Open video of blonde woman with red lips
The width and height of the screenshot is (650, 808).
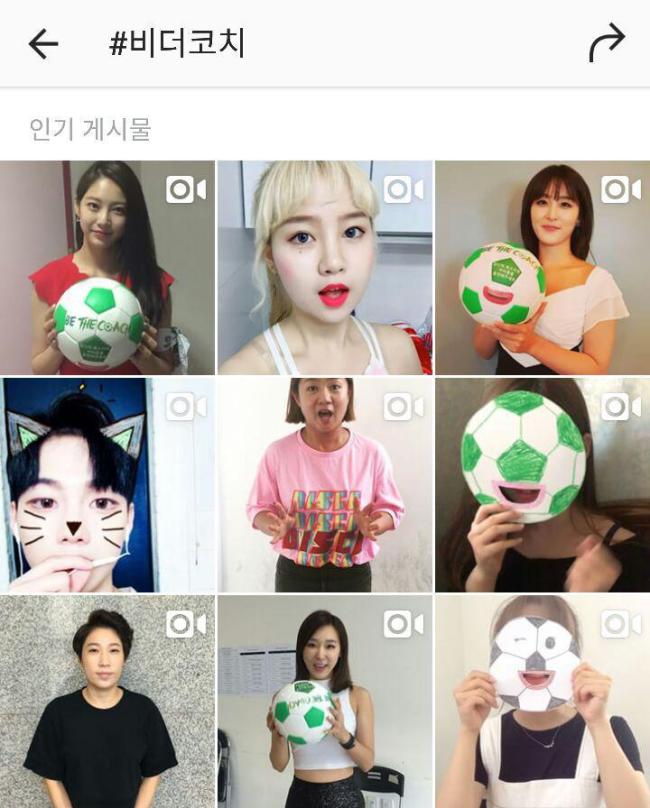[x=325, y=267]
